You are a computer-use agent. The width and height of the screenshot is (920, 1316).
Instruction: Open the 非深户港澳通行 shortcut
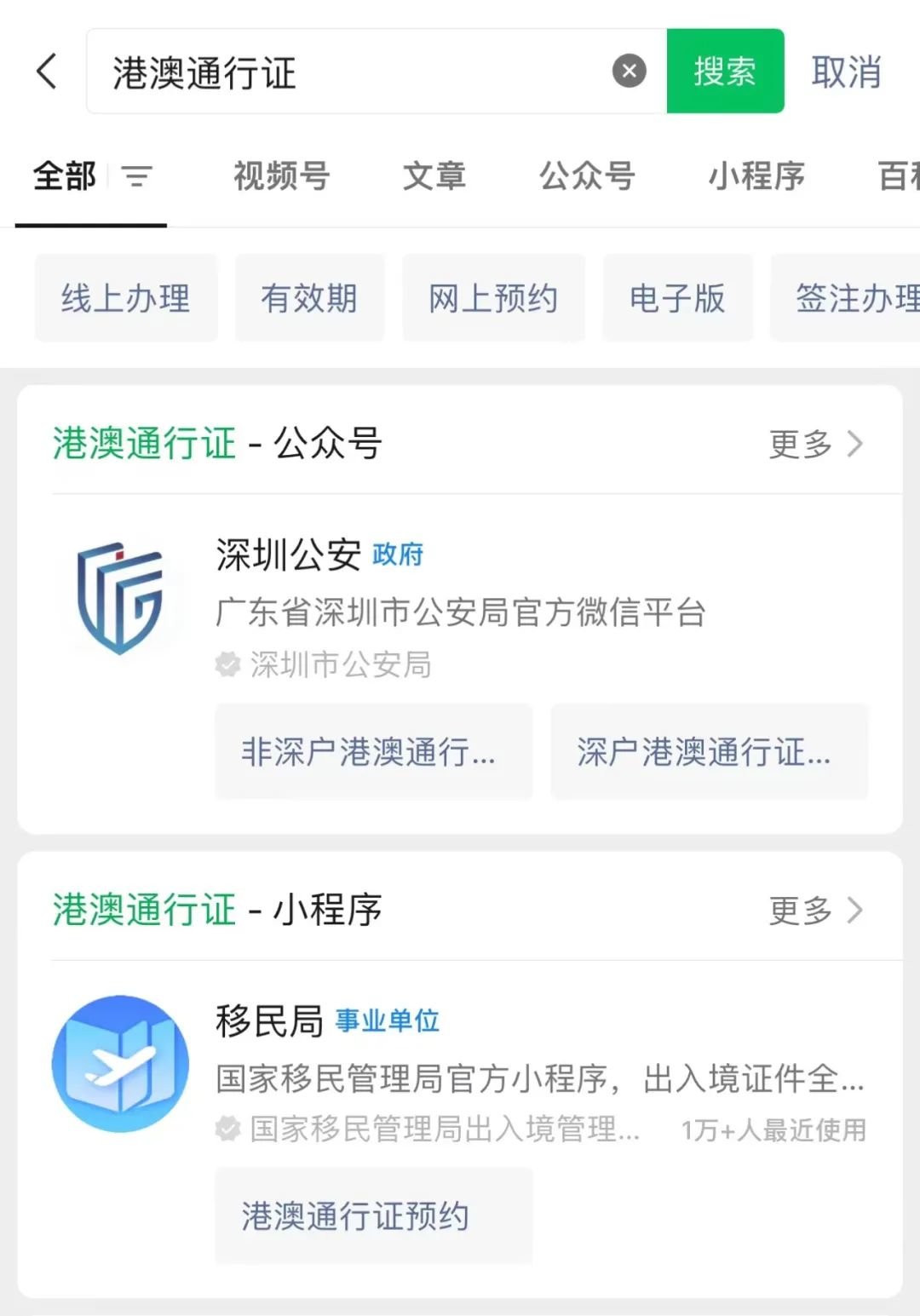[x=373, y=752]
